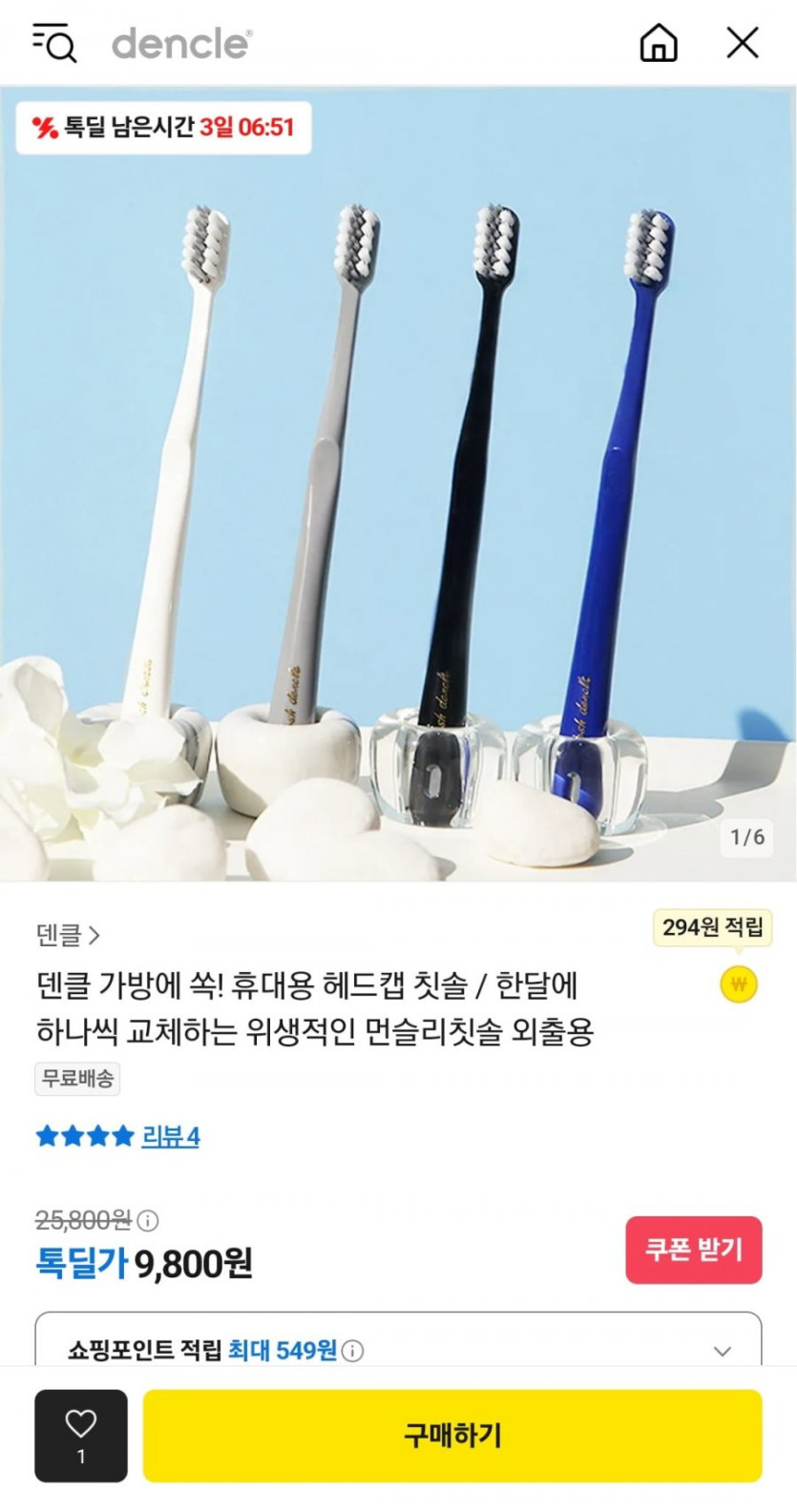Go to the home icon
Viewport: 797px width, 1512px height.
[659, 43]
